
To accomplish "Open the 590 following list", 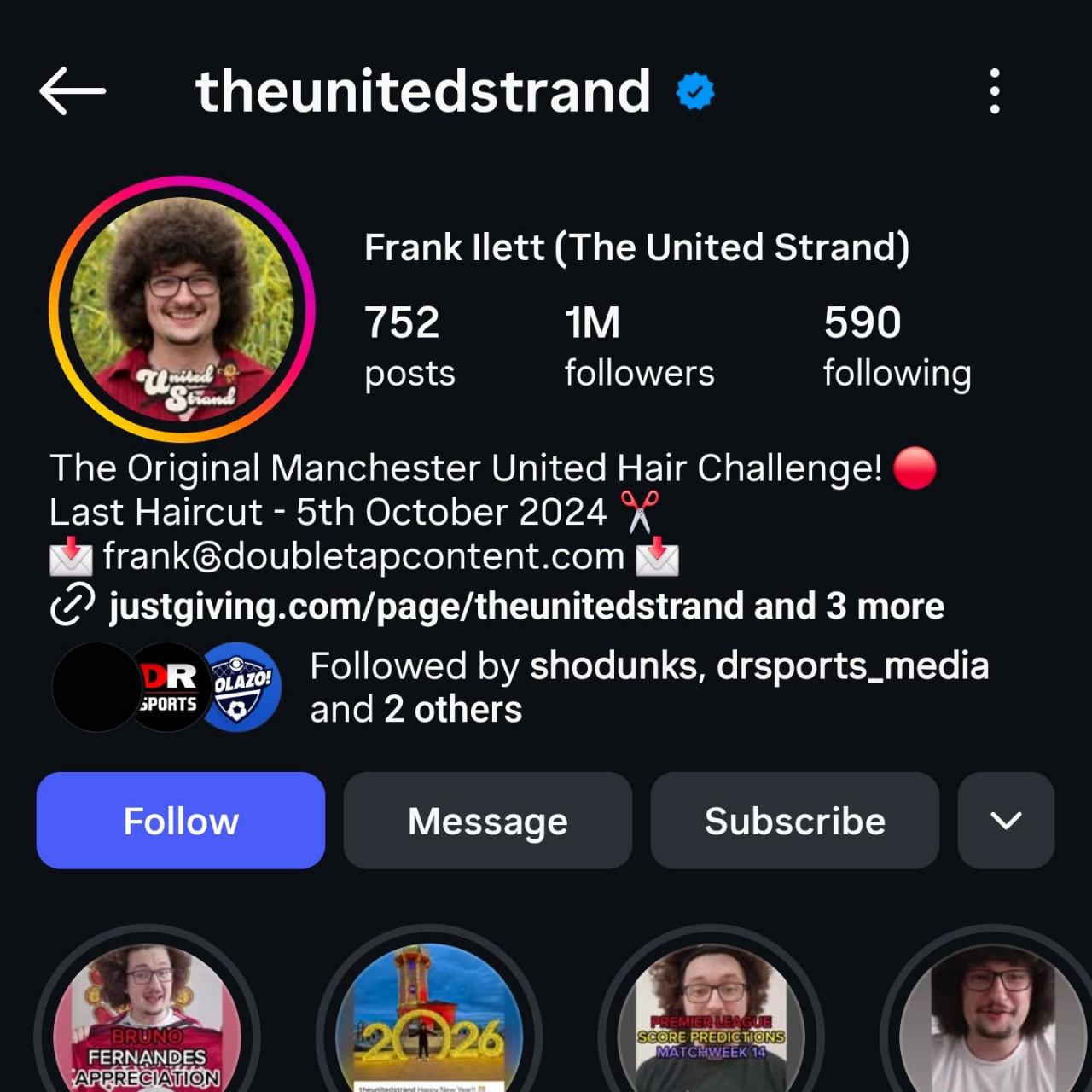I will coord(896,346).
